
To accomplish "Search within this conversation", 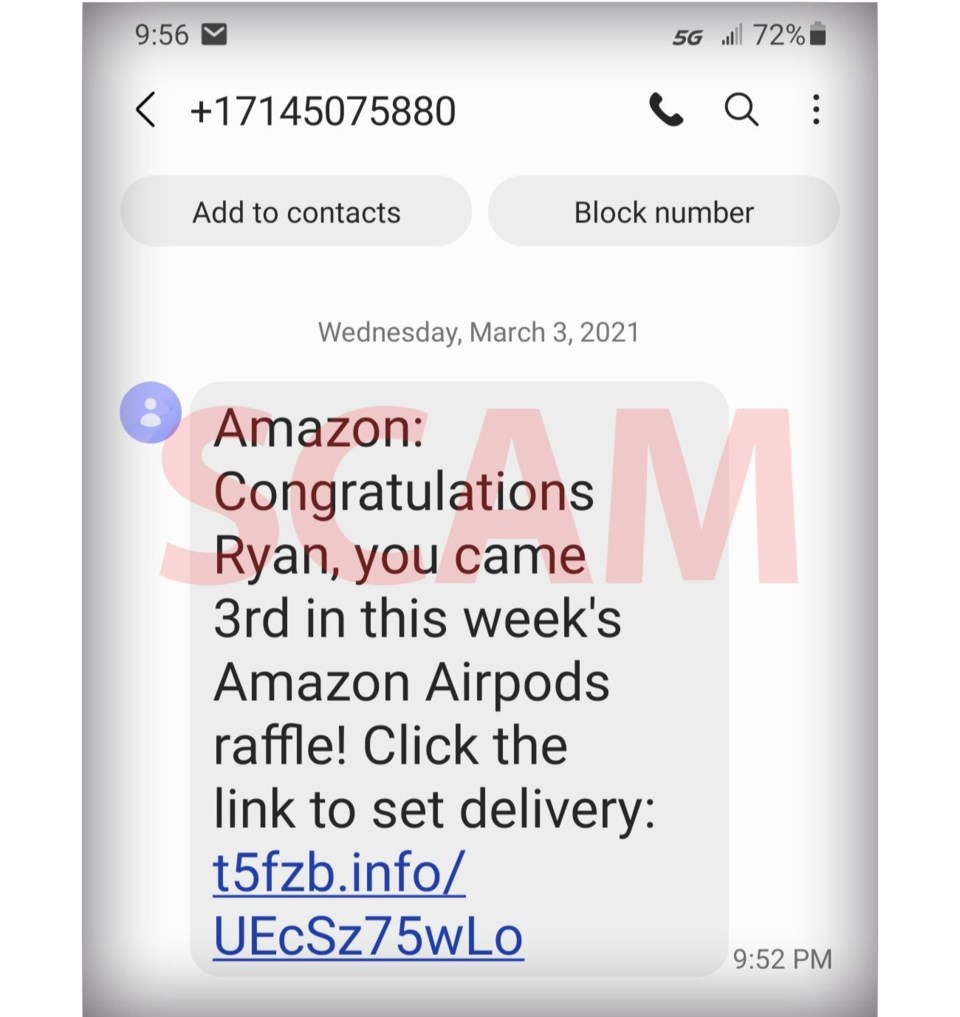I will (x=741, y=110).
